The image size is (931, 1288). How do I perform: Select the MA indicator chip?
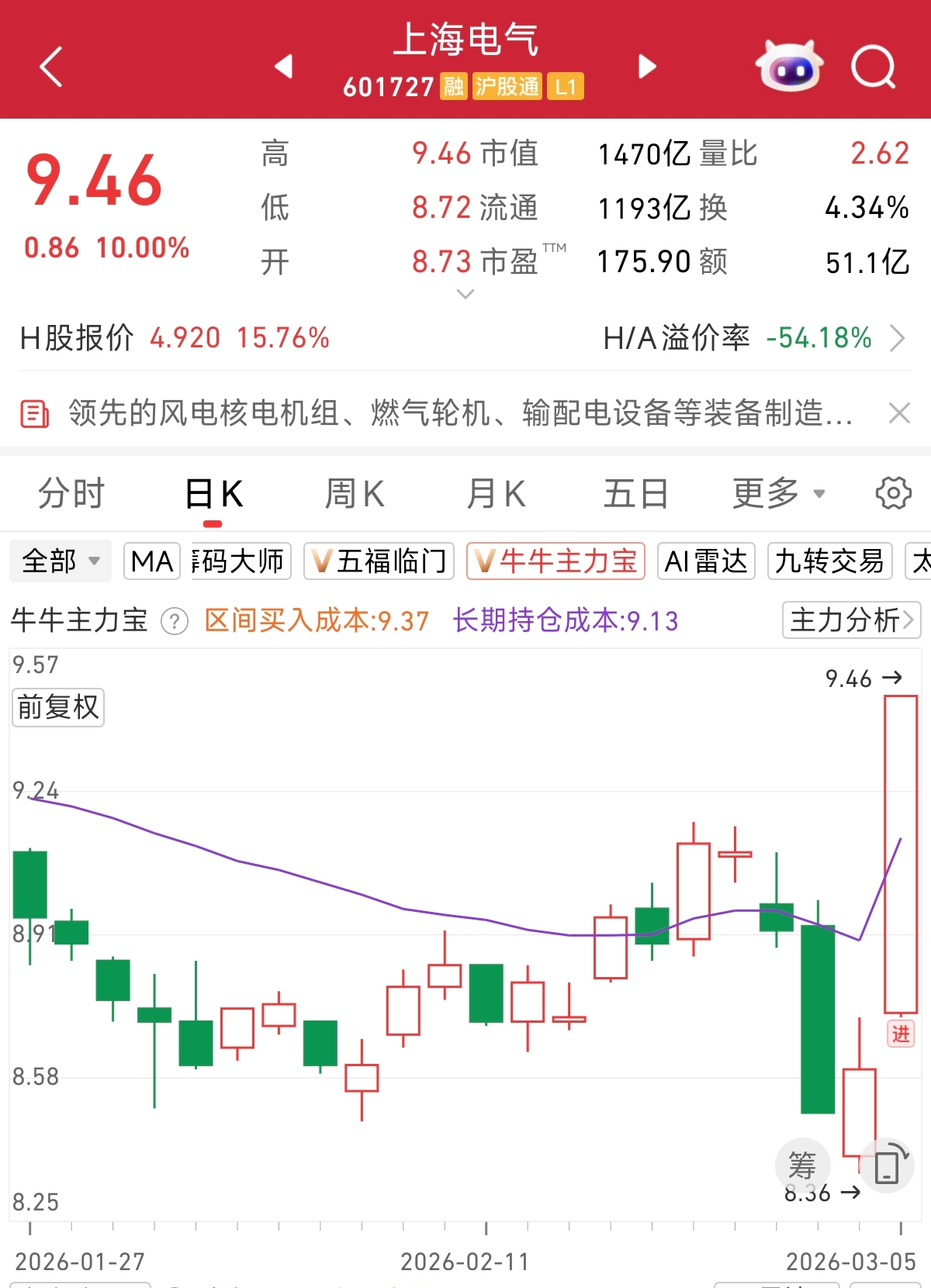152,561
